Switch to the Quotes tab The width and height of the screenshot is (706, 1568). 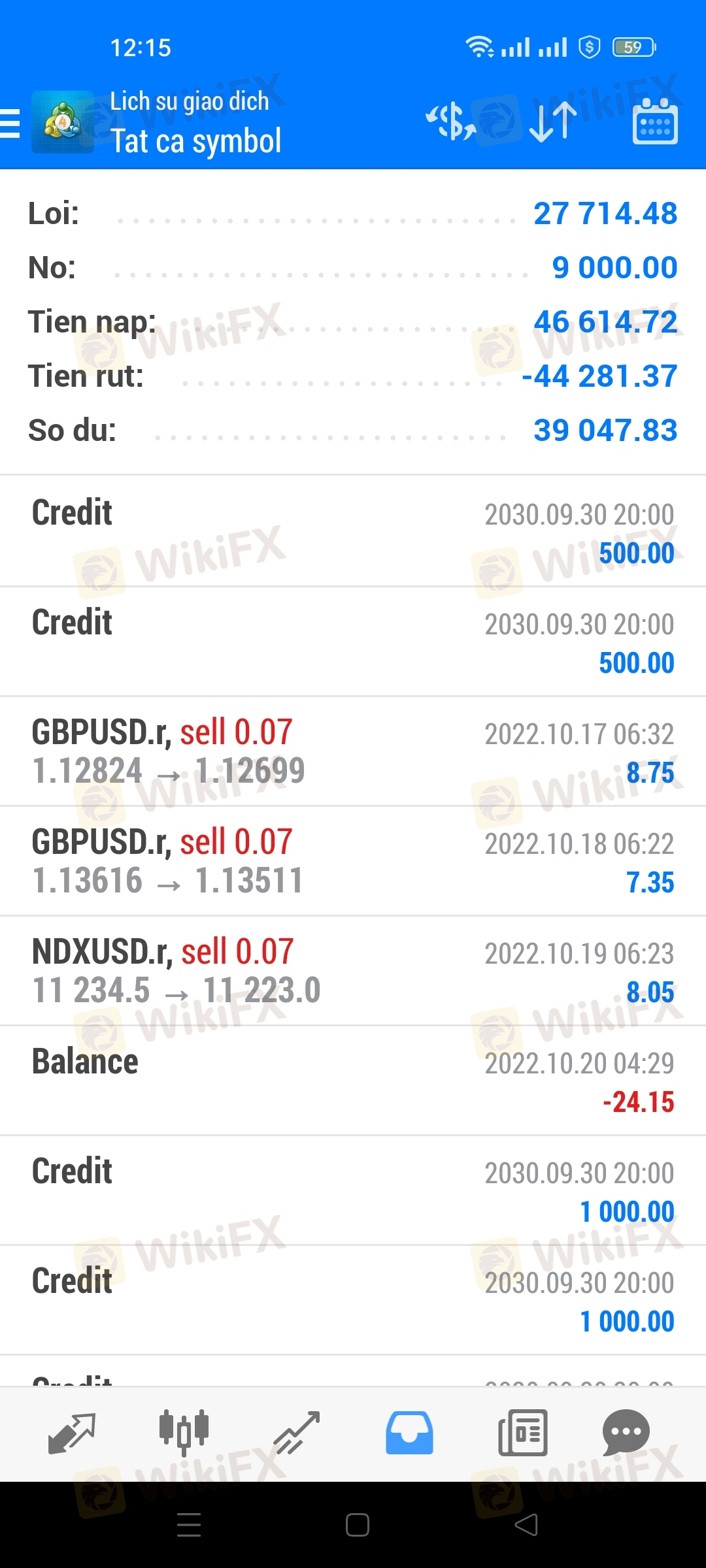[72, 1433]
